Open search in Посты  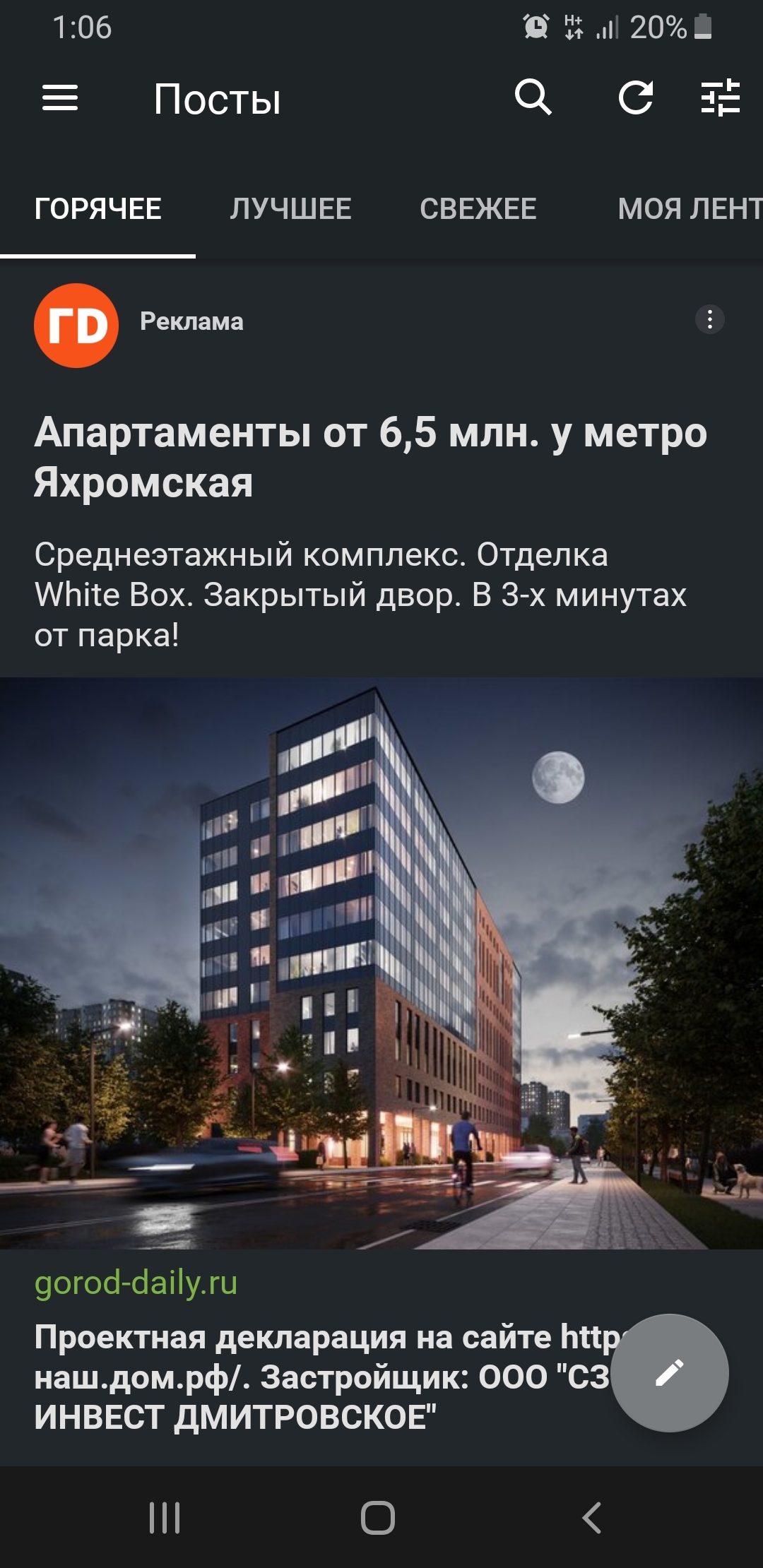click(x=533, y=97)
